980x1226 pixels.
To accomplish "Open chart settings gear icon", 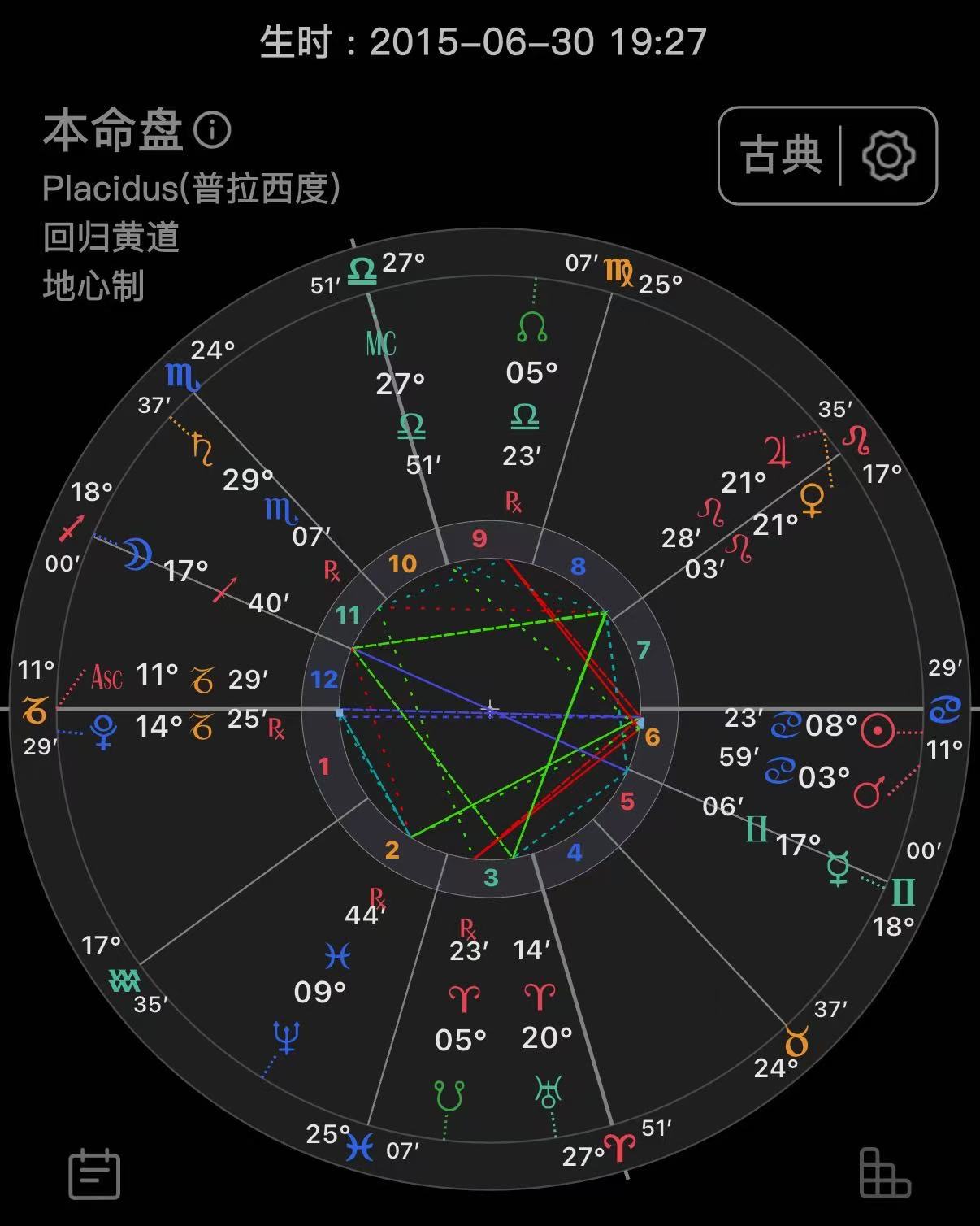I will [888, 154].
